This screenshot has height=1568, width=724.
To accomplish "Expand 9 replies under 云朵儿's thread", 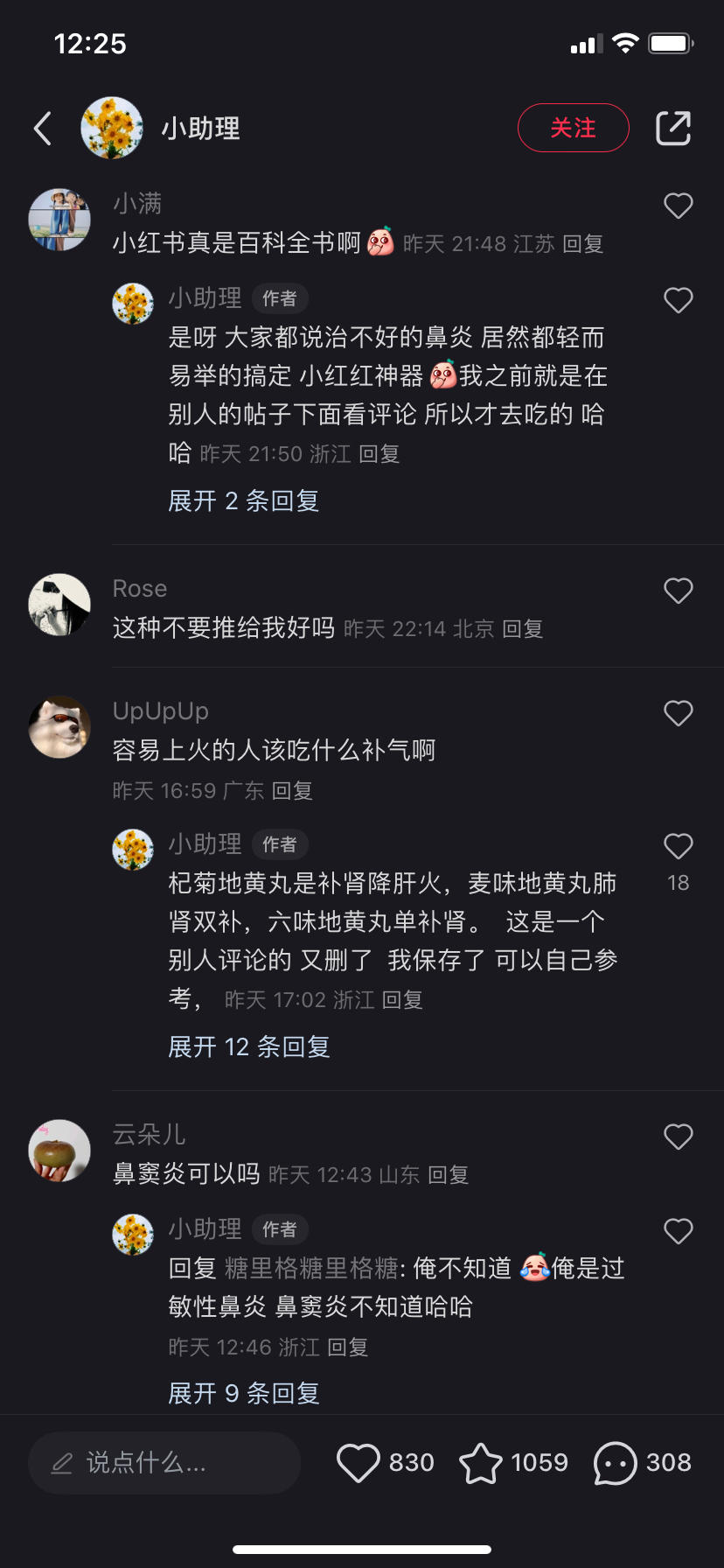I will [243, 1393].
